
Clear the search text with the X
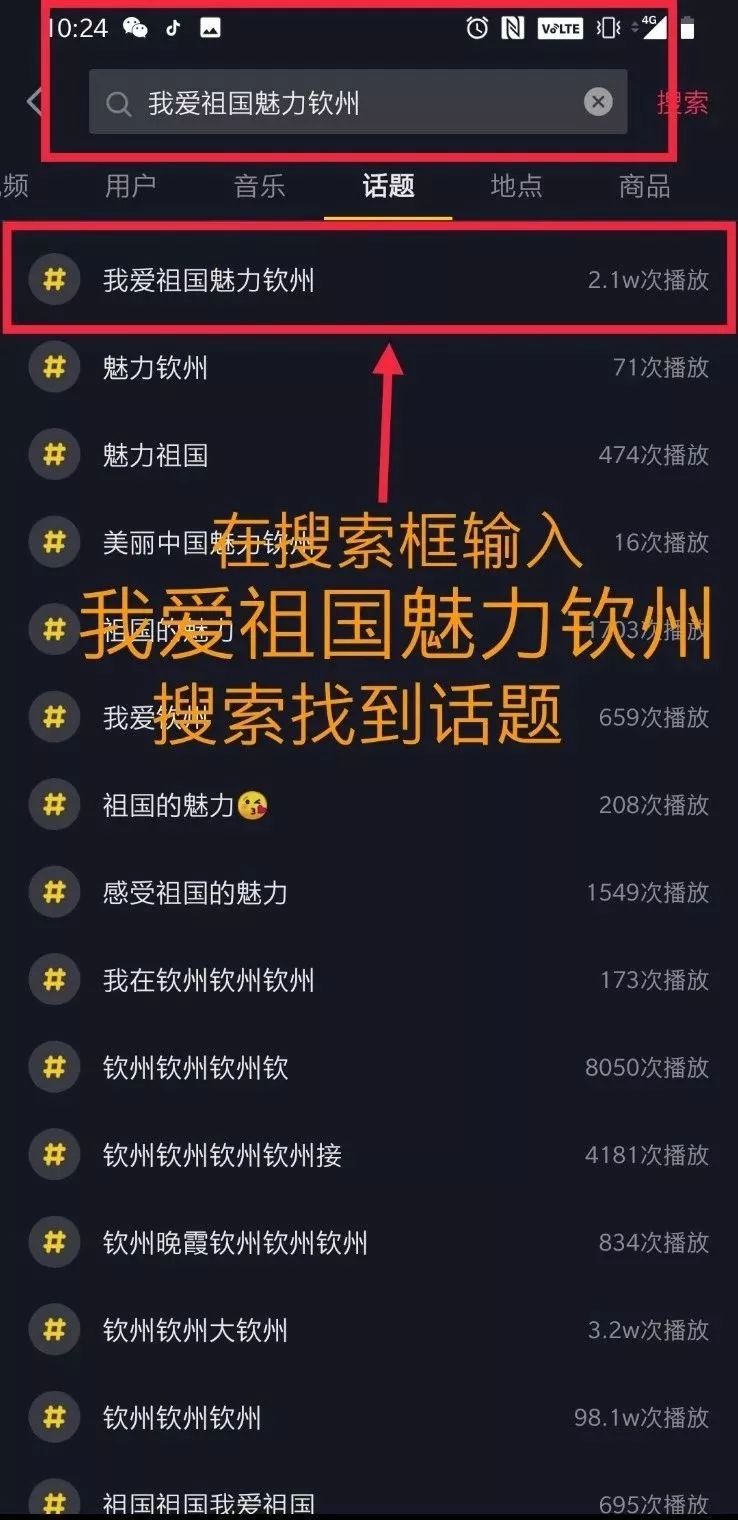click(x=598, y=102)
